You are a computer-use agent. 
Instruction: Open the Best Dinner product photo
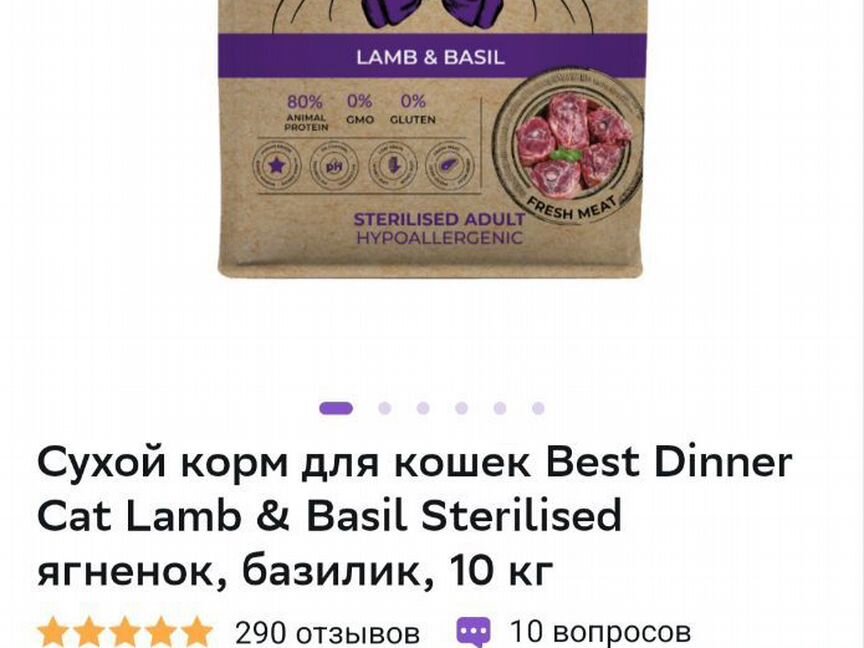430,150
